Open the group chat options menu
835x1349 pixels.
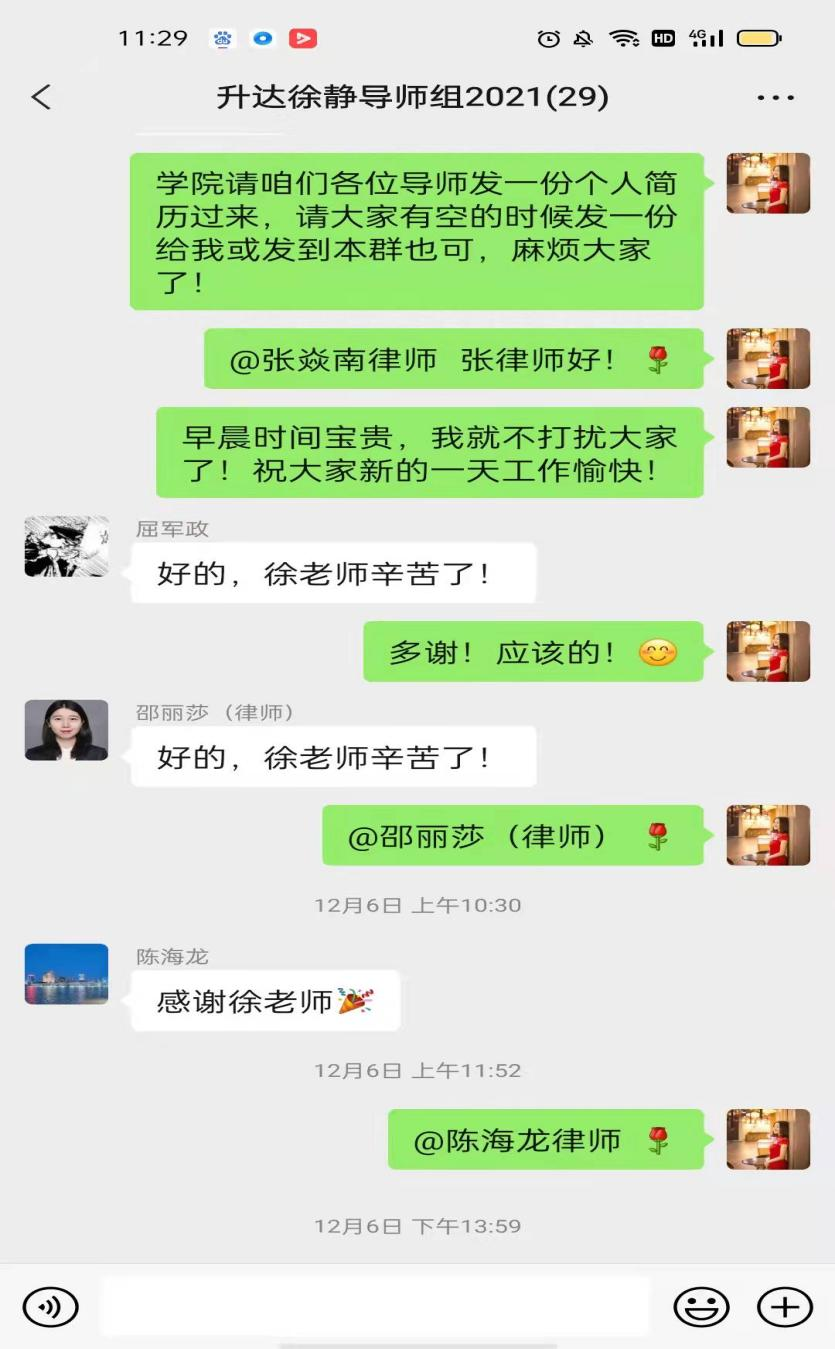point(775,98)
